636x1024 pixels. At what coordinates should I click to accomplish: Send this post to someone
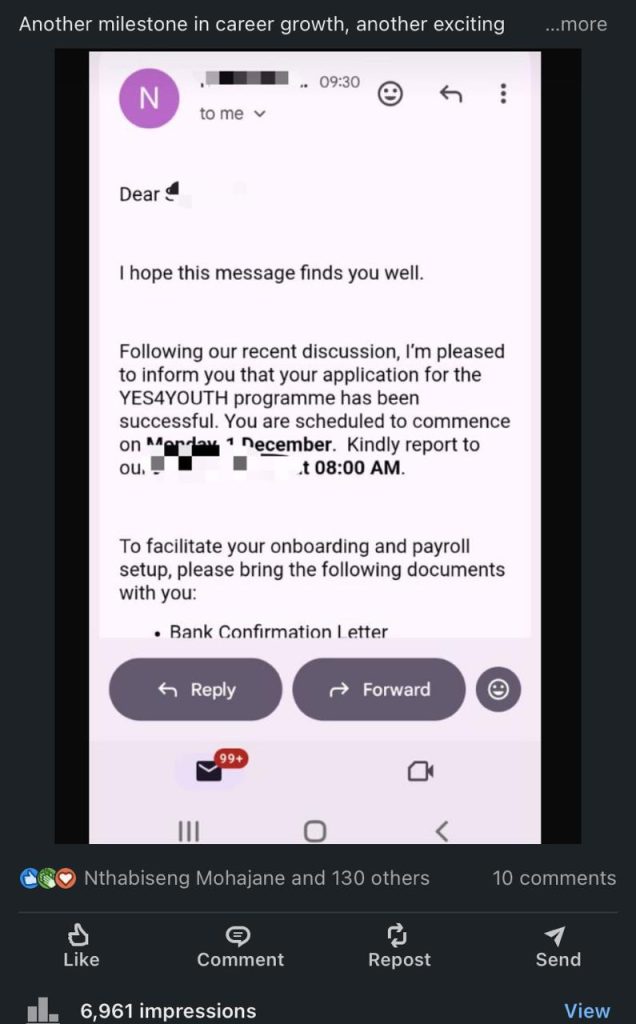(557, 946)
